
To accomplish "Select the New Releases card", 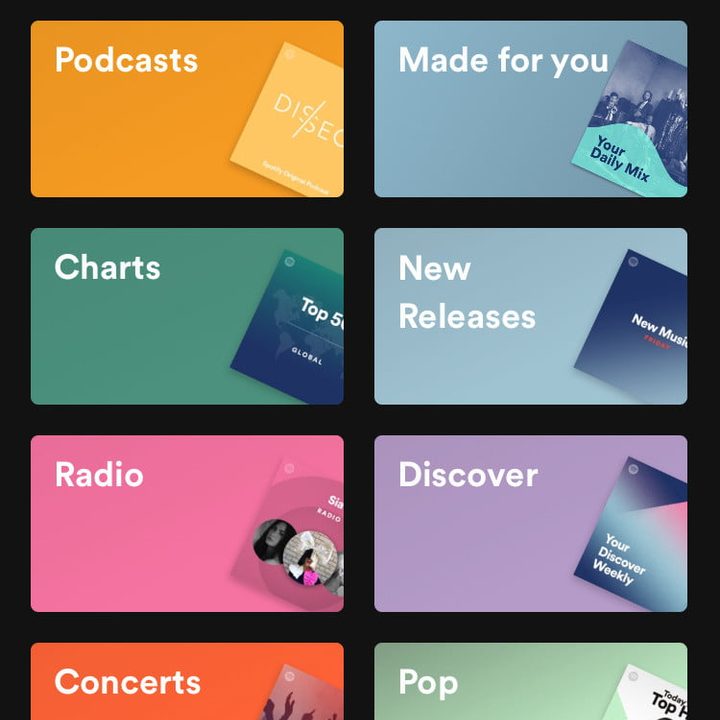I will [530, 316].
